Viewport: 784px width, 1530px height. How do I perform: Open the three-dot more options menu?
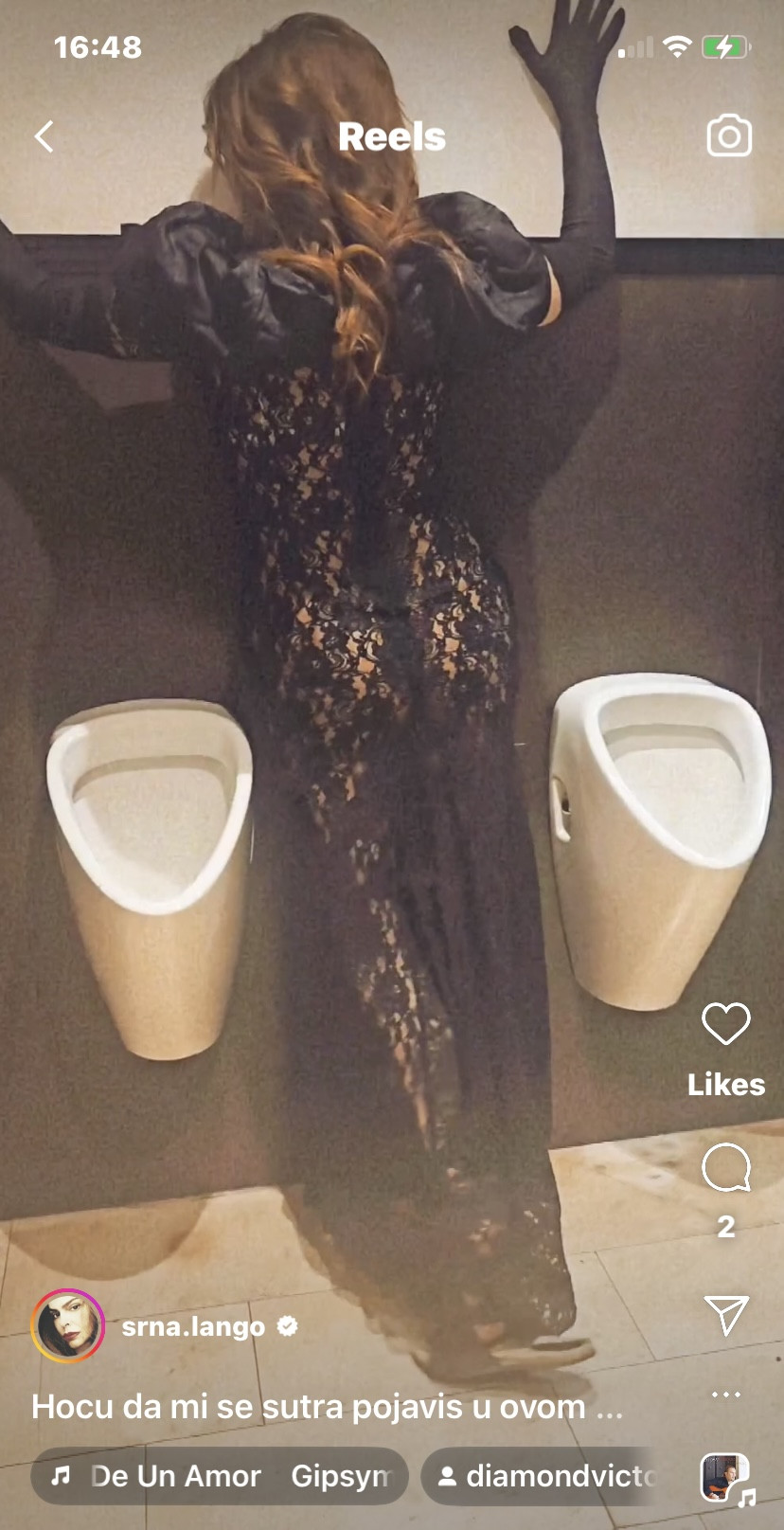[x=725, y=1395]
